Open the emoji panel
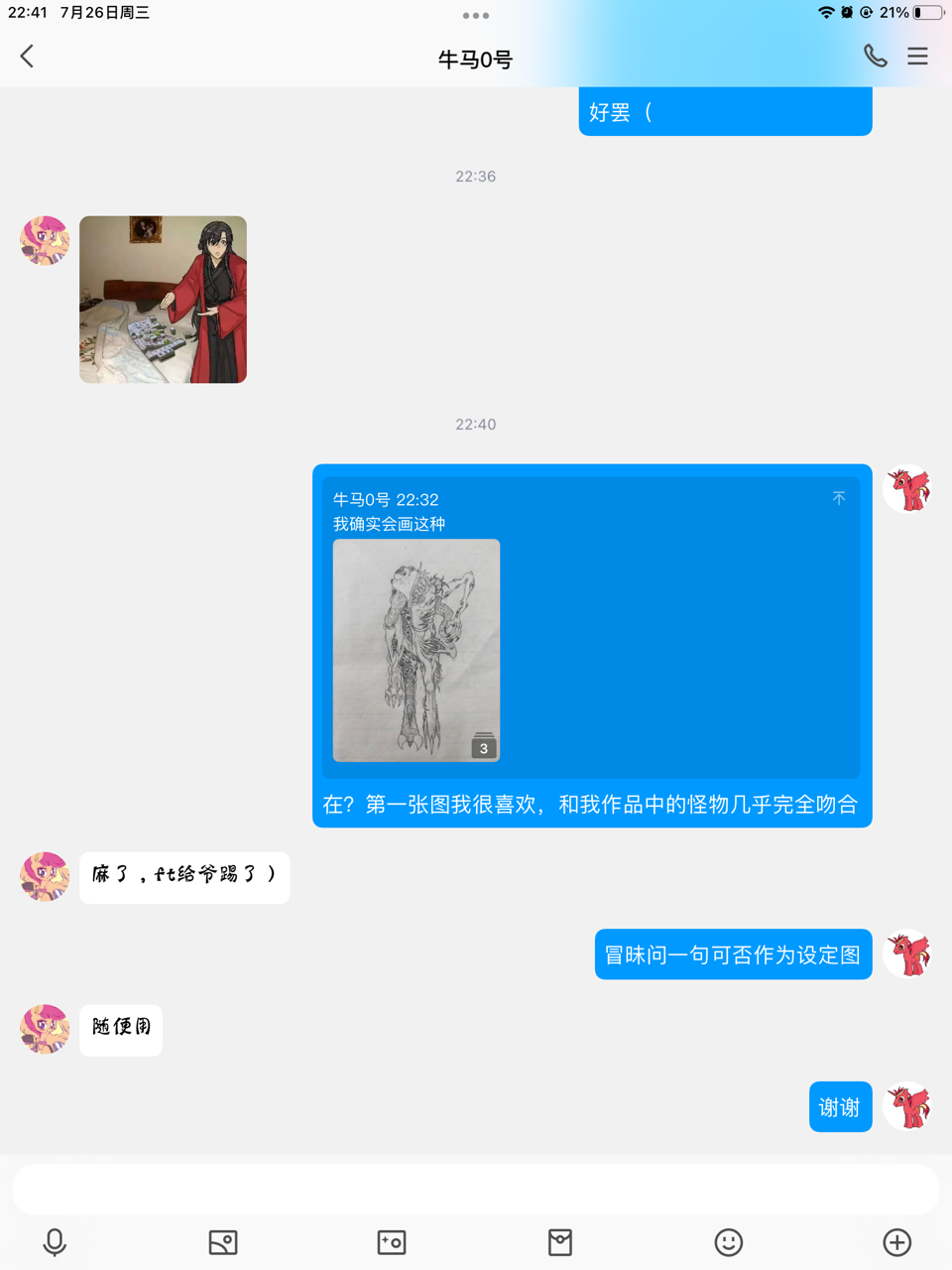This screenshot has width=952, height=1270. tap(729, 1242)
